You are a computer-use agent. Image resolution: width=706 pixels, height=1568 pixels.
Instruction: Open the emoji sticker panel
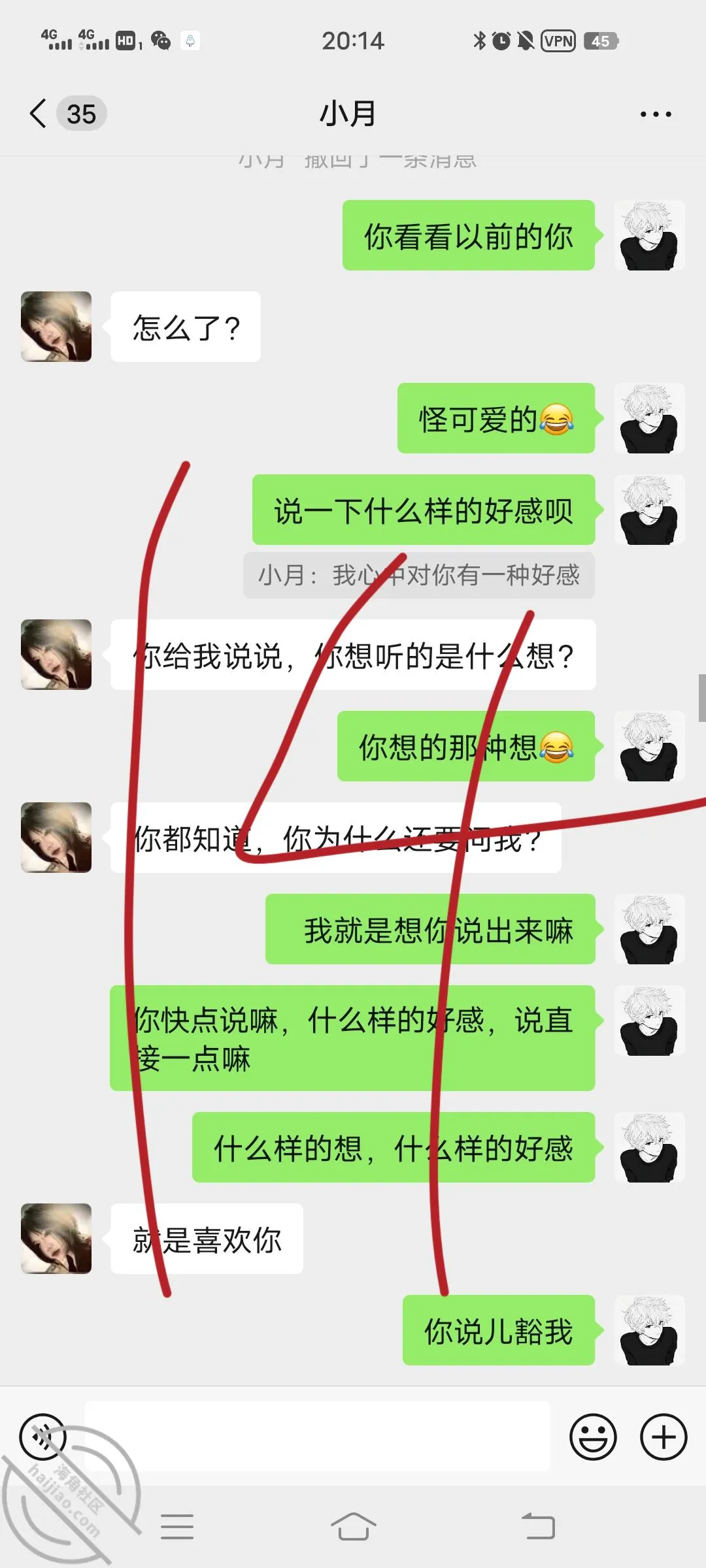click(593, 1437)
